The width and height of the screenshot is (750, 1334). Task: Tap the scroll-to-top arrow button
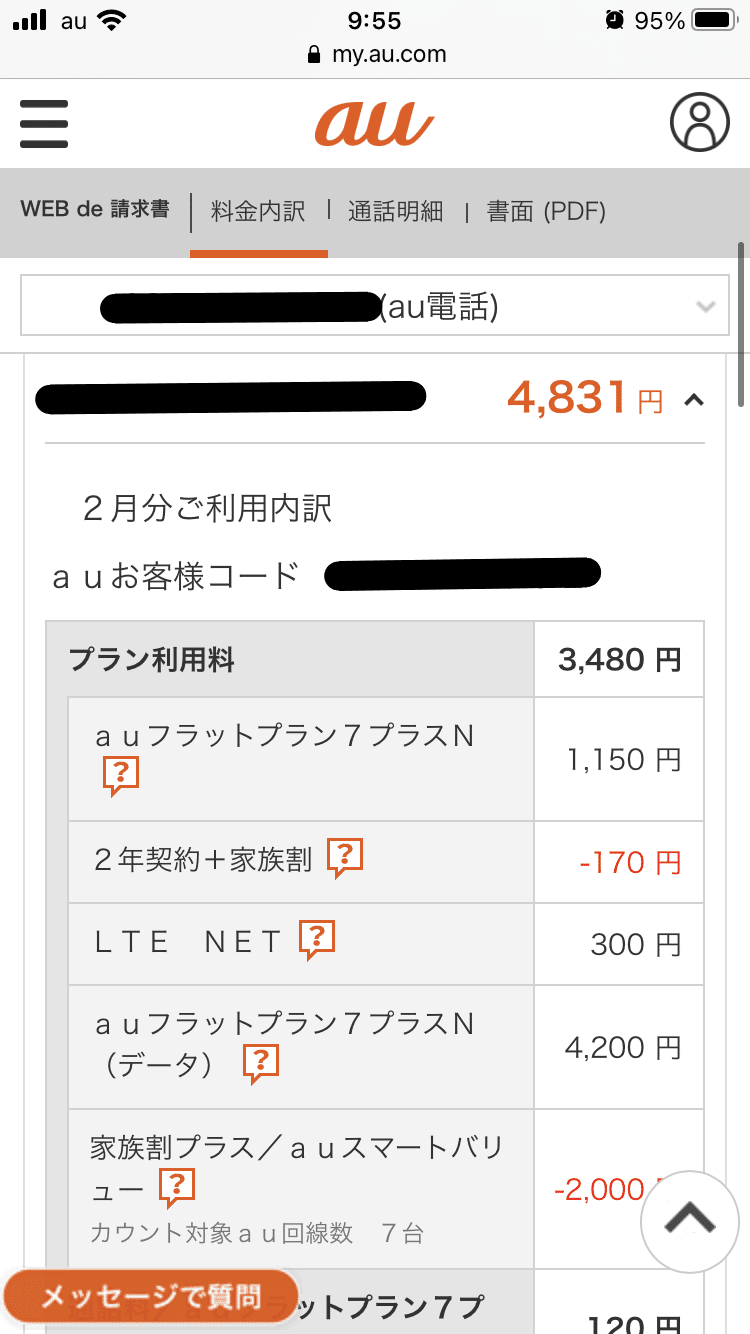[690, 1221]
